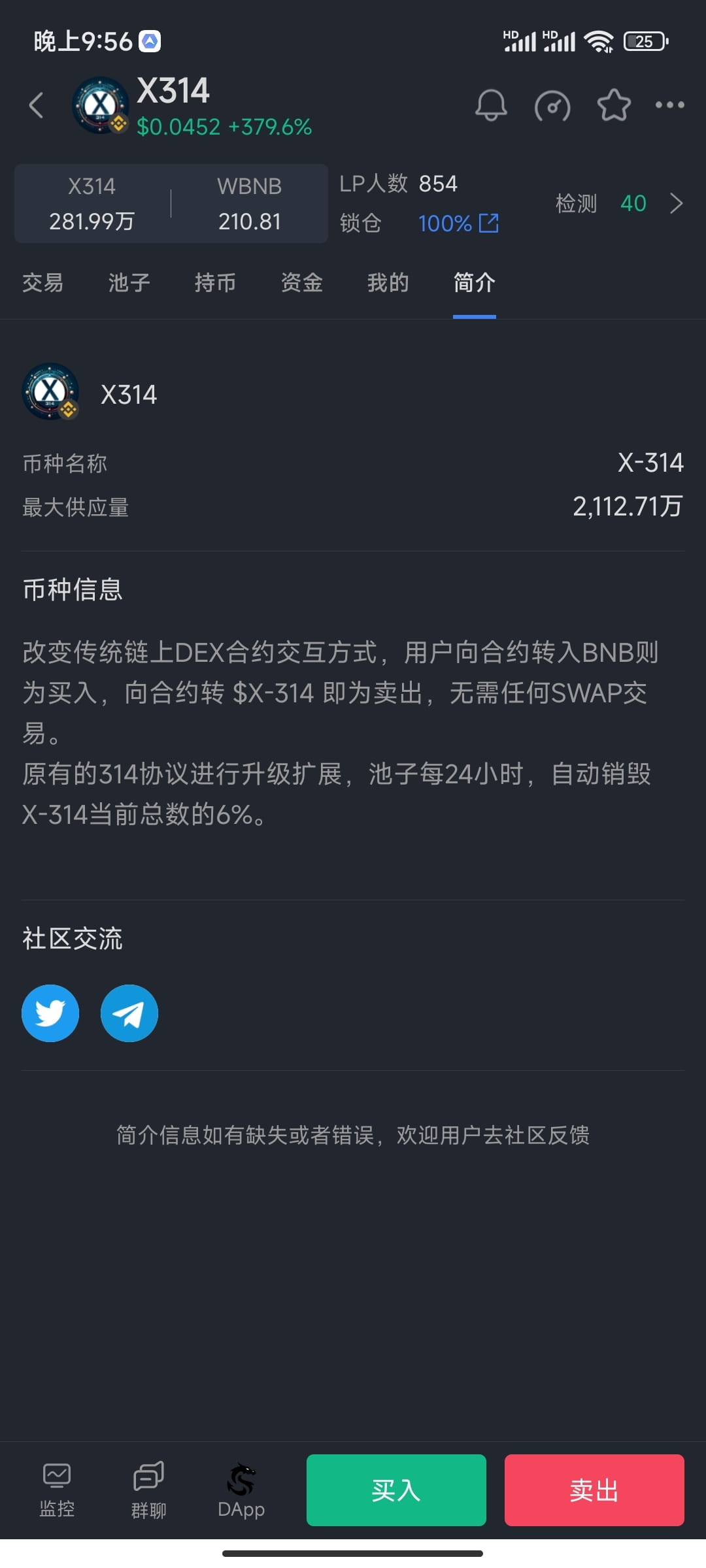The height and width of the screenshot is (1568, 706).
Task: Star X314 to add it to favorites
Action: (x=613, y=106)
